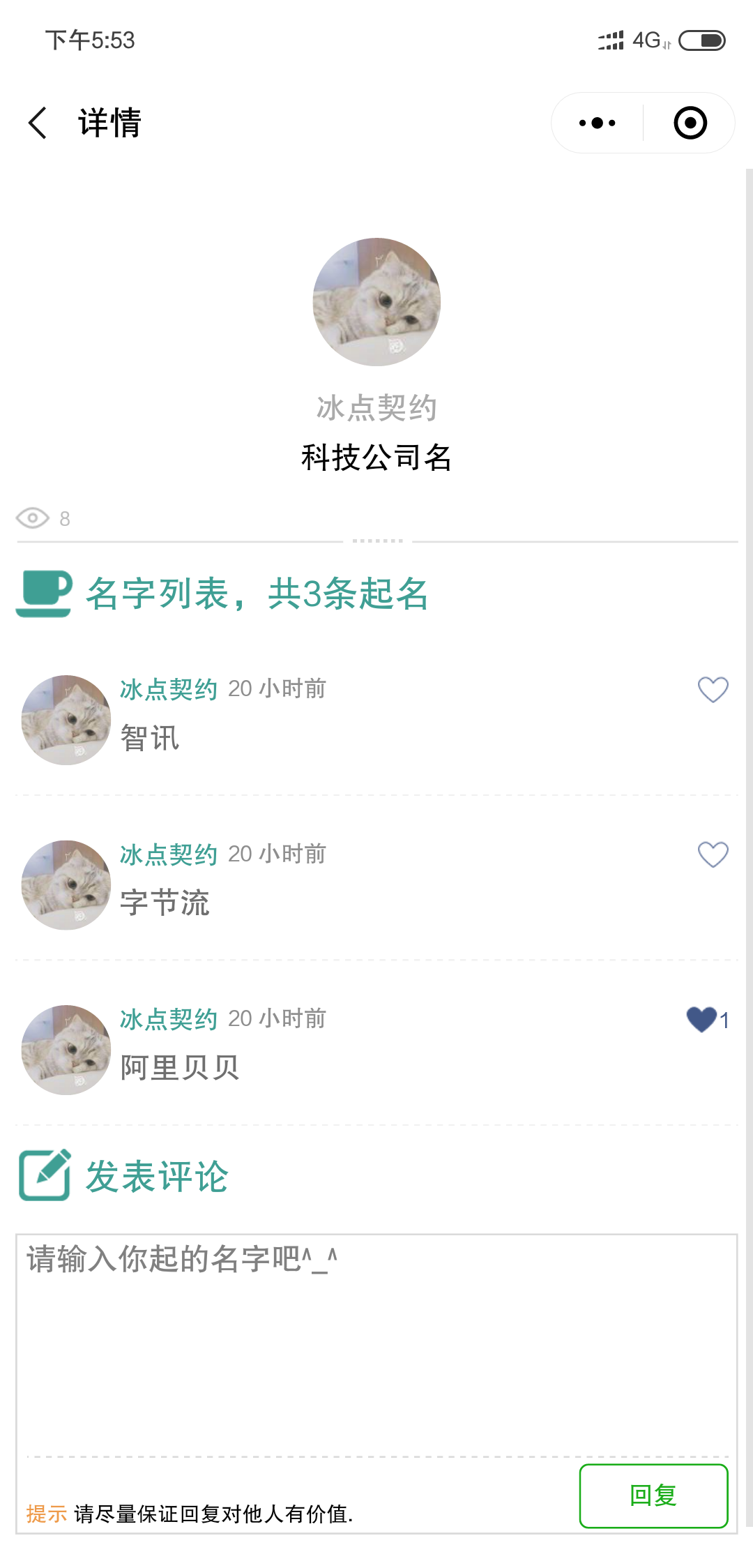Go back from the 详情 page
The width and height of the screenshot is (753, 1568).
coord(38,123)
